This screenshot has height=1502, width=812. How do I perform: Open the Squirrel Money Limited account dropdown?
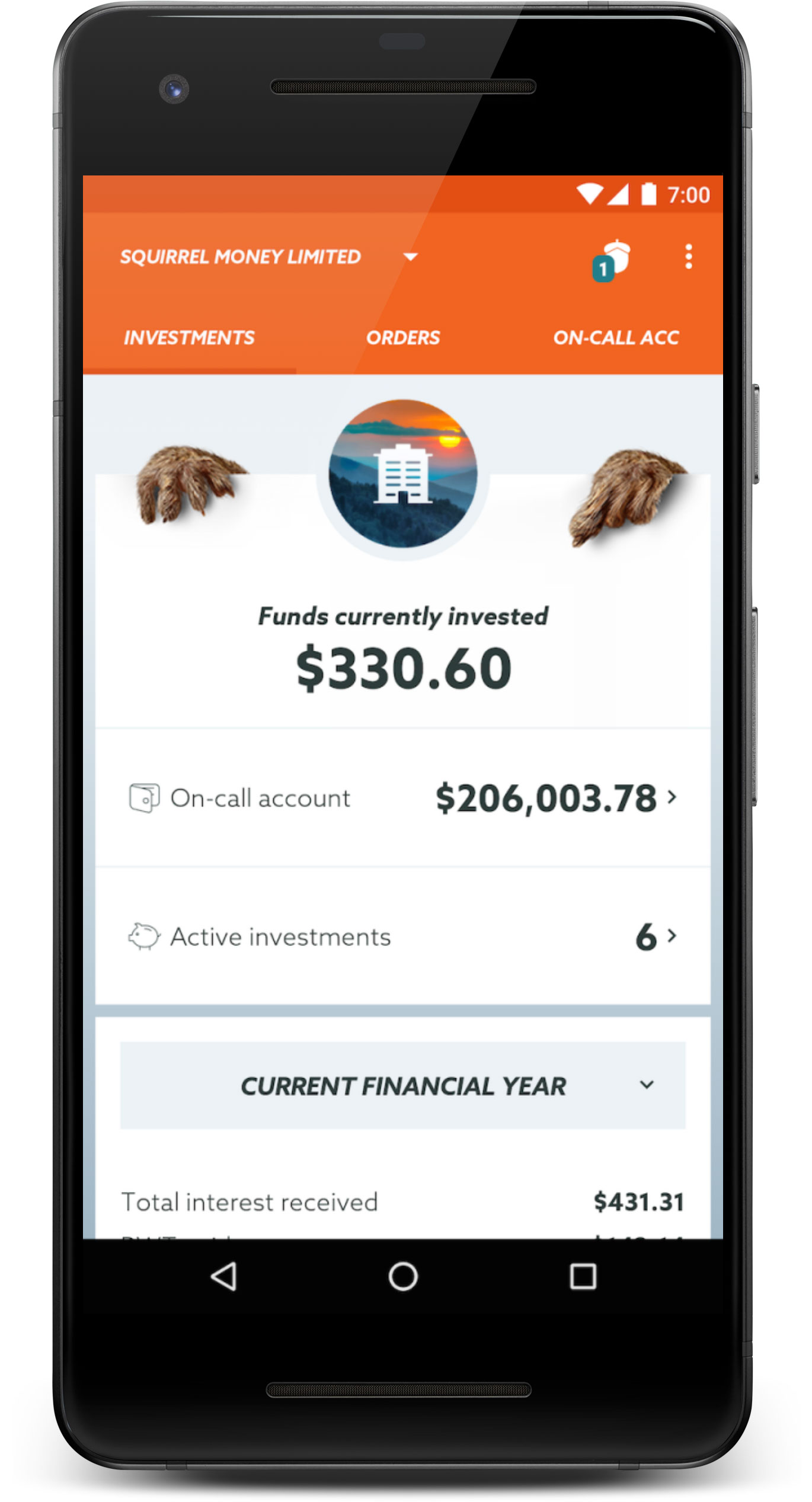(x=269, y=257)
